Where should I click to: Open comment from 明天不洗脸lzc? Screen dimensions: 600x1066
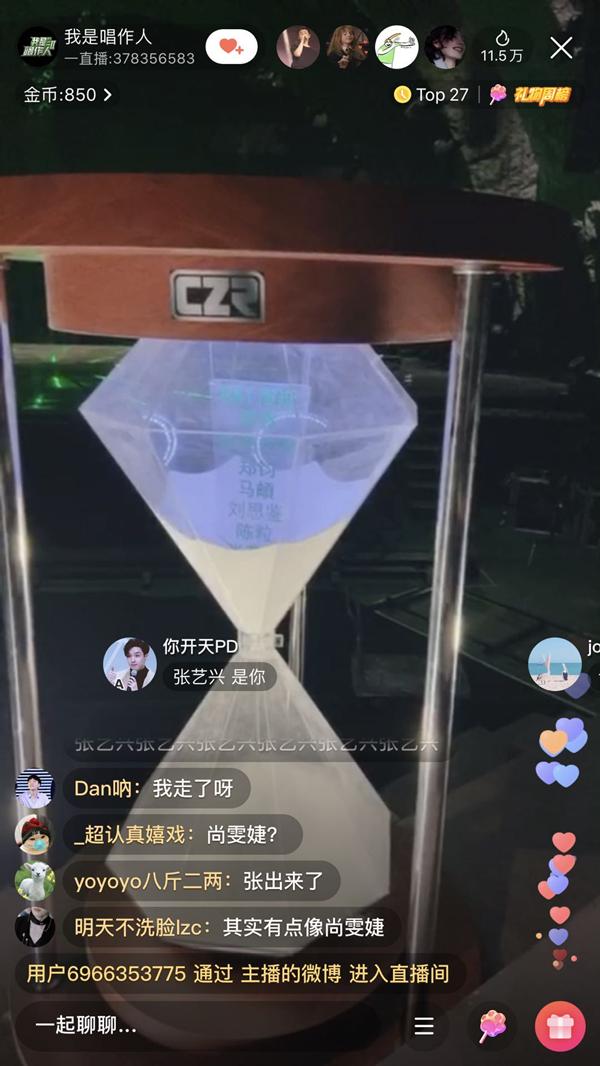[x=229, y=927]
